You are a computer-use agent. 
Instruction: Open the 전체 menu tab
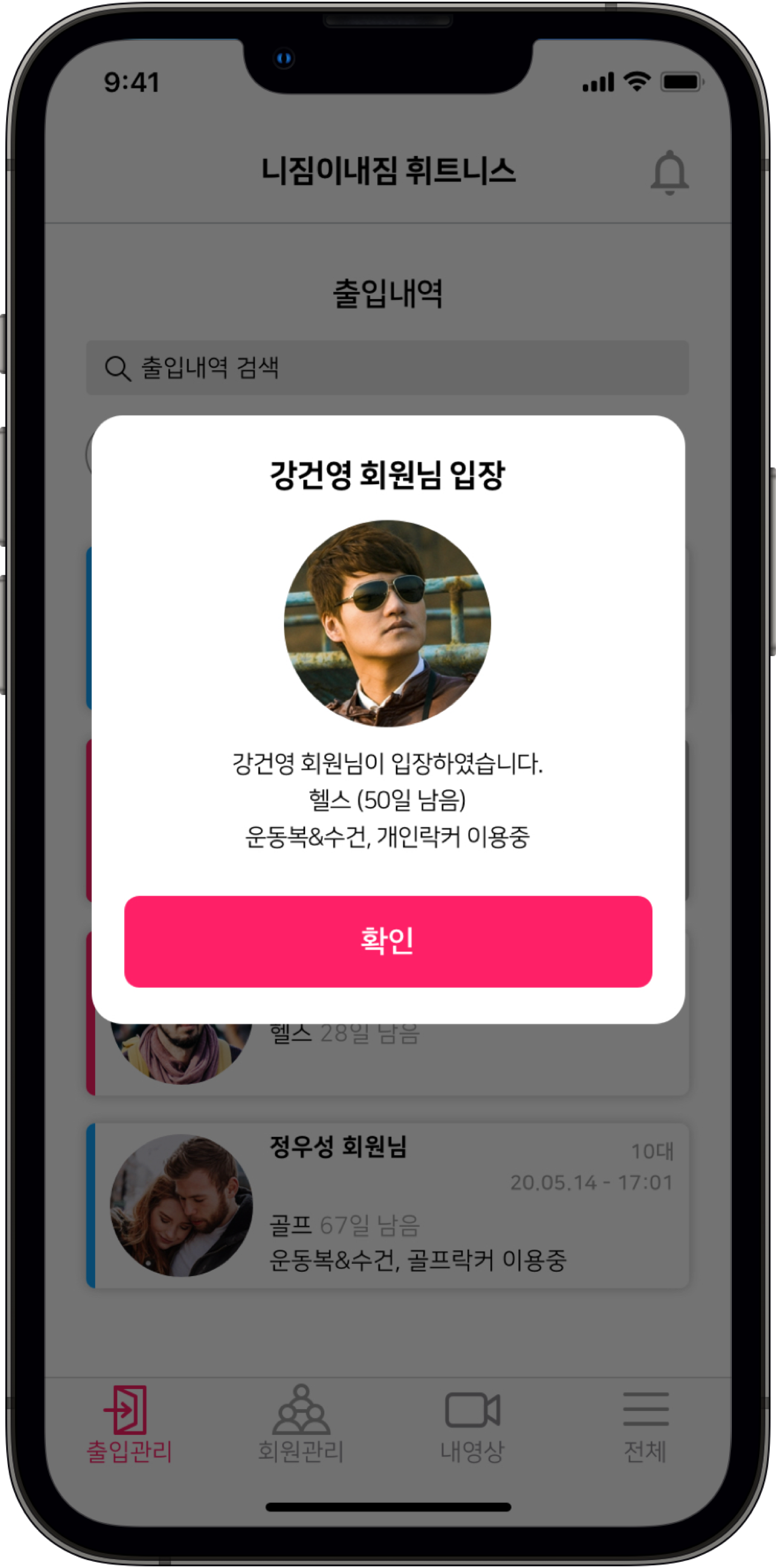pyautogui.click(x=645, y=1424)
